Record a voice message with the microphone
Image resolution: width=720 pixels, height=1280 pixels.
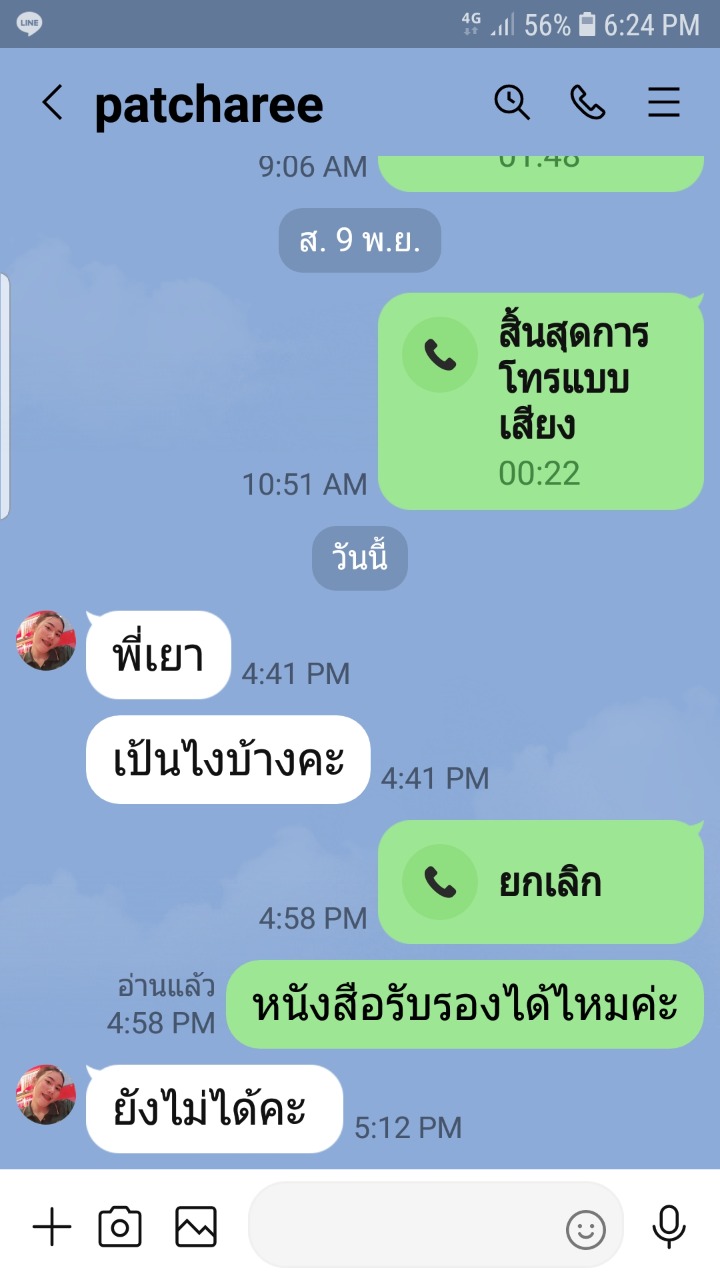click(669, 1227)
